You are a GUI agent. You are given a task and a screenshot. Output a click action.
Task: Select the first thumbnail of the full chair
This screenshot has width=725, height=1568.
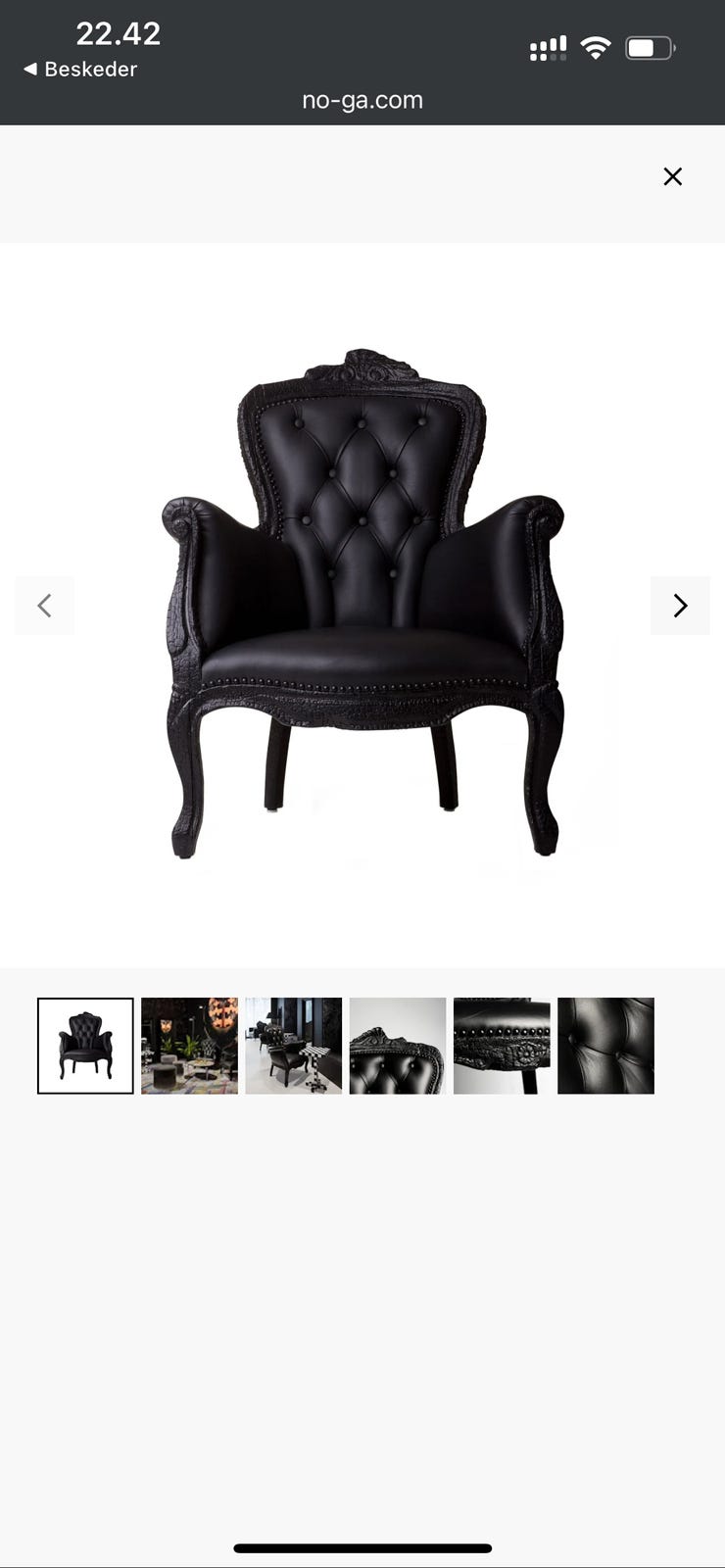point(85,1046)
